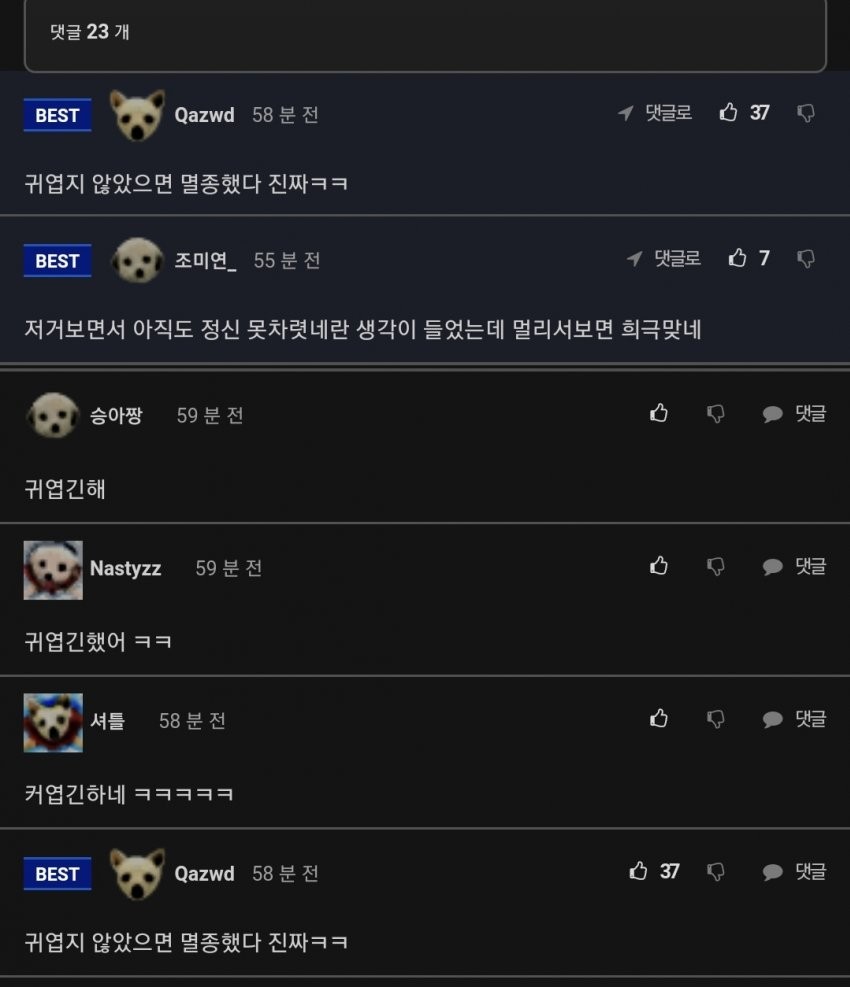Like the comment by Nastyzz
The width and height of the screenshot is (850, 987).
[659, 566]
